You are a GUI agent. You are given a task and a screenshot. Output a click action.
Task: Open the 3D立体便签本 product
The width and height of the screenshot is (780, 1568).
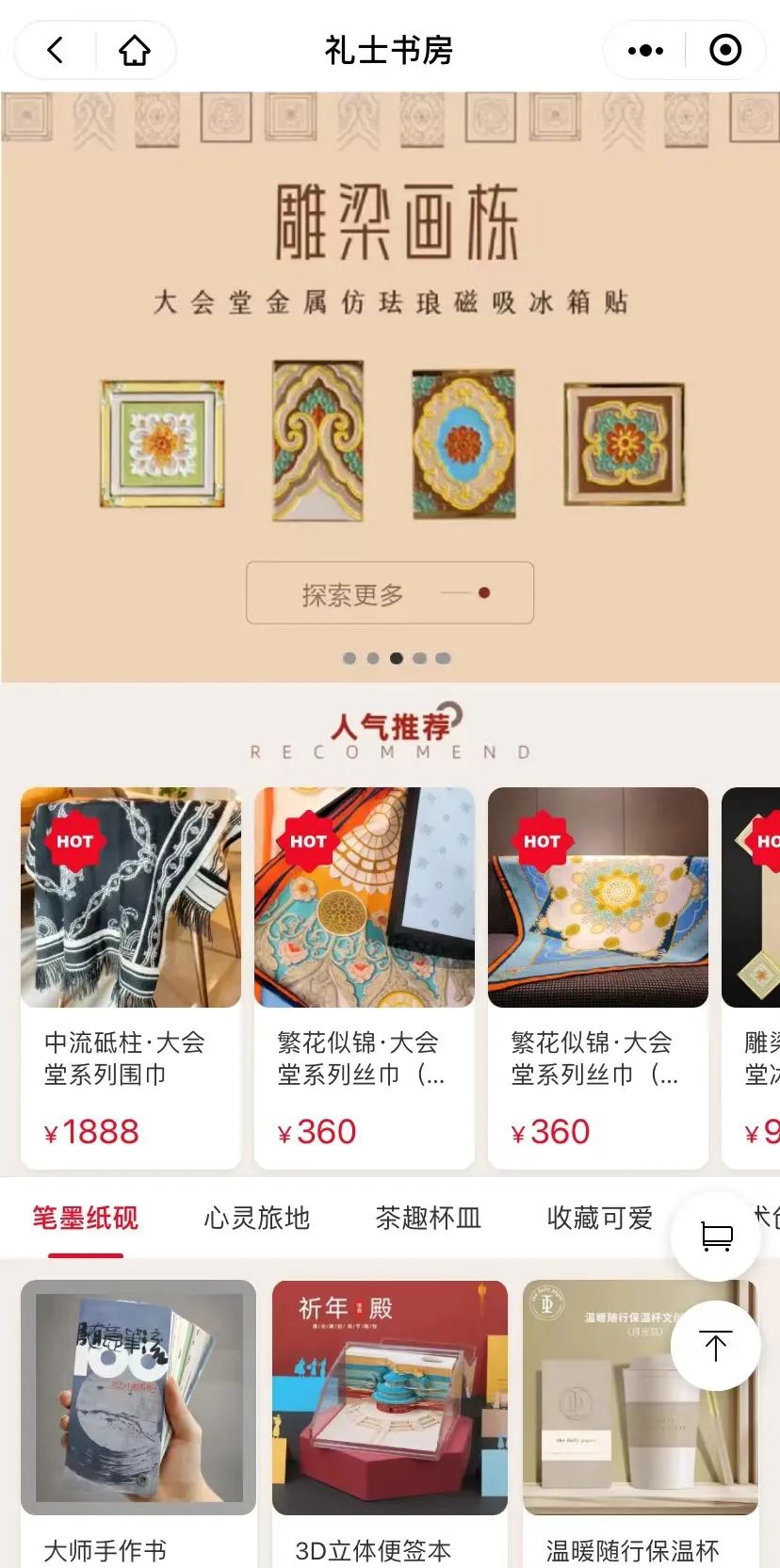point(390,1423)
